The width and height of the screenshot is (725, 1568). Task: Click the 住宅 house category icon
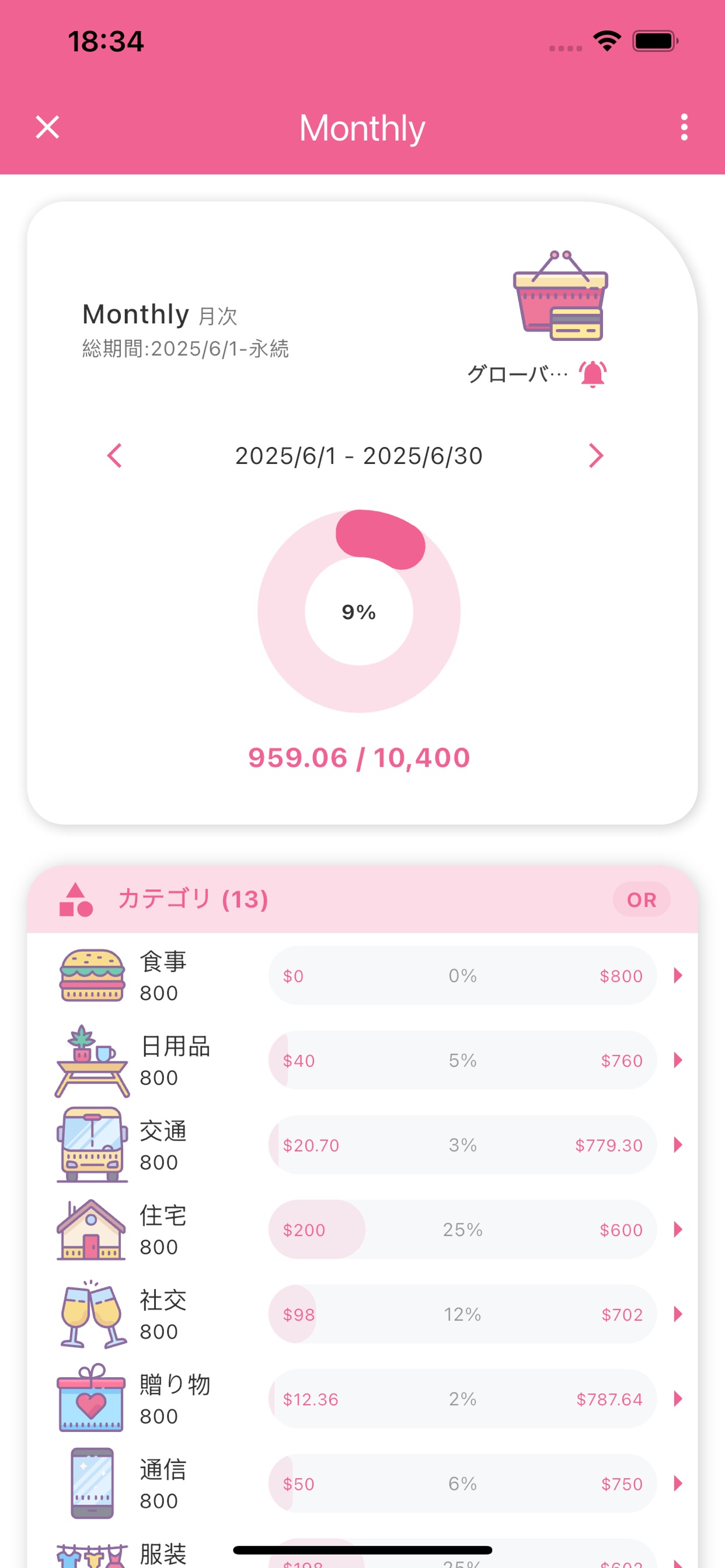pos(91,1228)
